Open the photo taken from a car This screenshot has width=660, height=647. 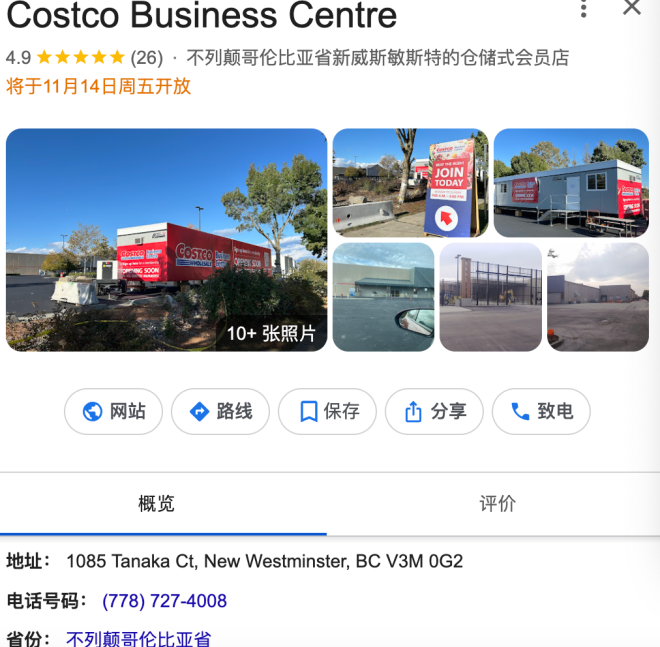(383, 297)
